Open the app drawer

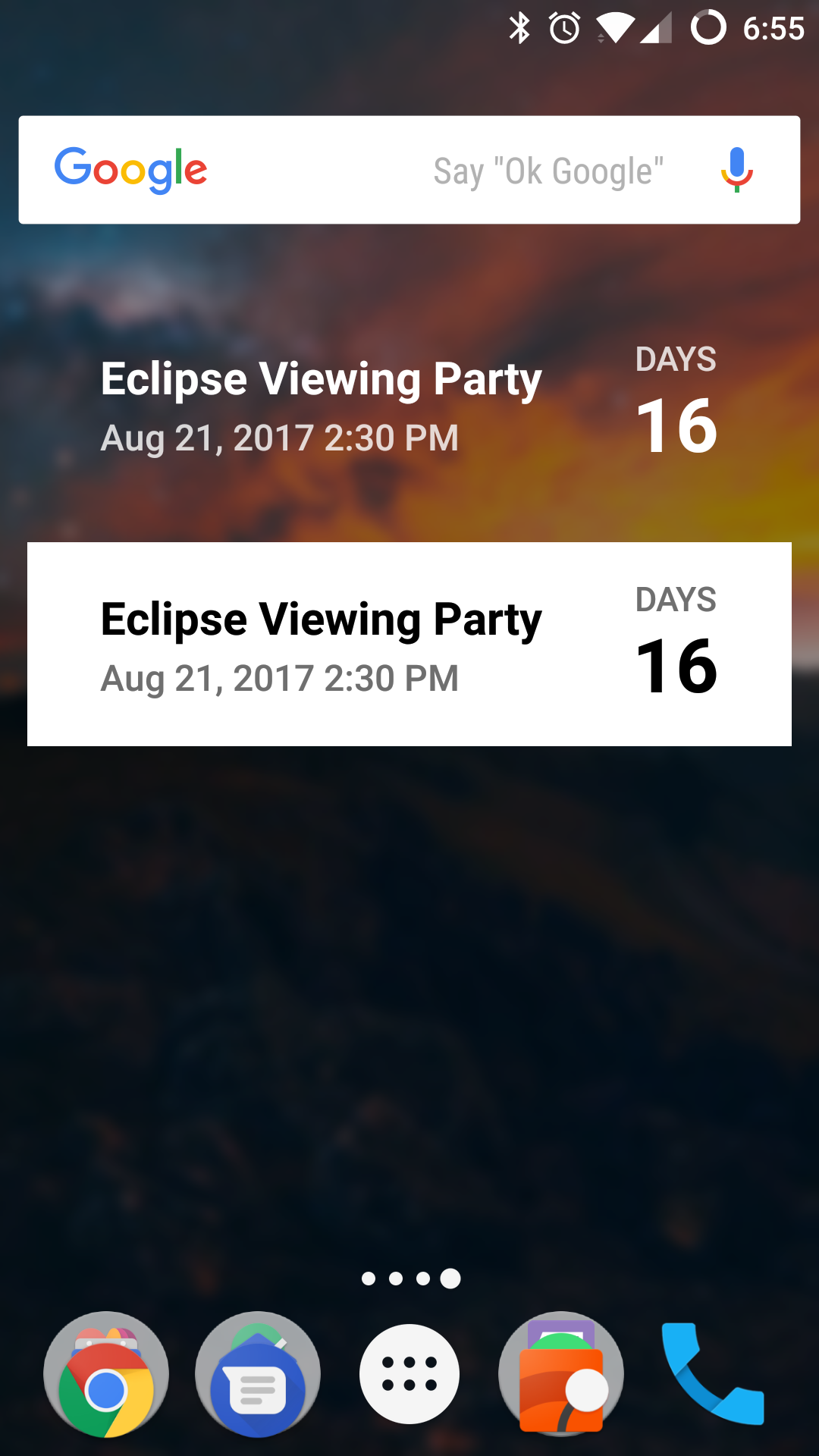409,1373
